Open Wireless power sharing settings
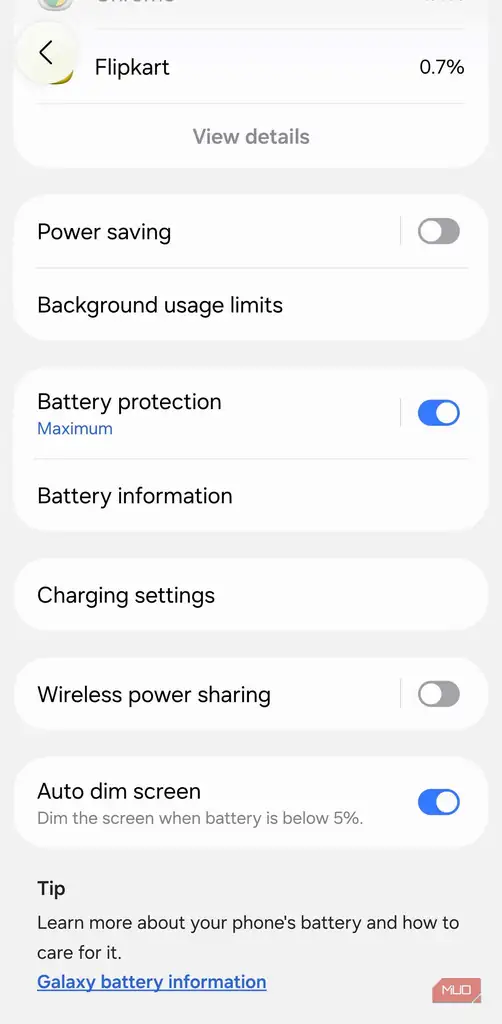The width and height of the screenshot is (502, 1024). click(x=207, y=694)
